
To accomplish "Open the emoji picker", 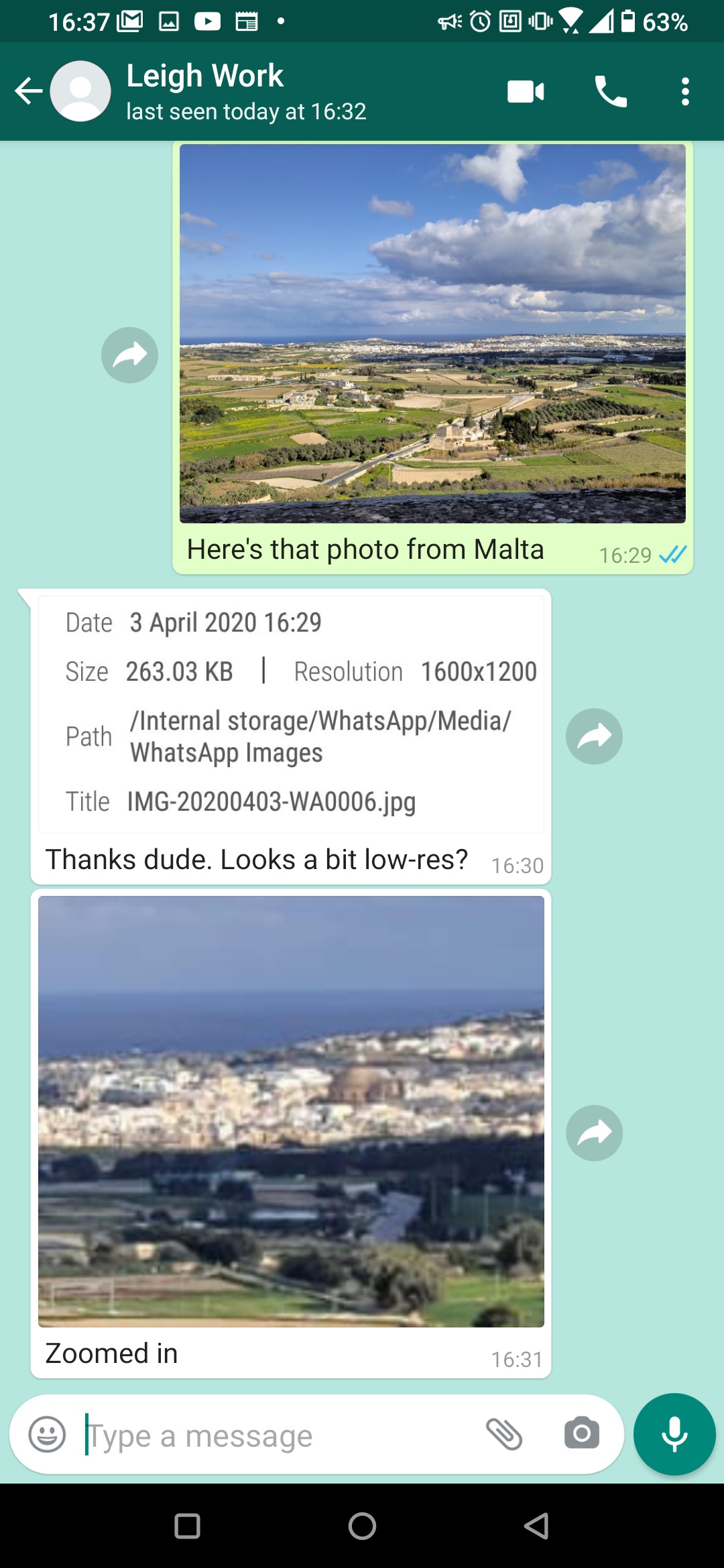I will [47, 1434].
